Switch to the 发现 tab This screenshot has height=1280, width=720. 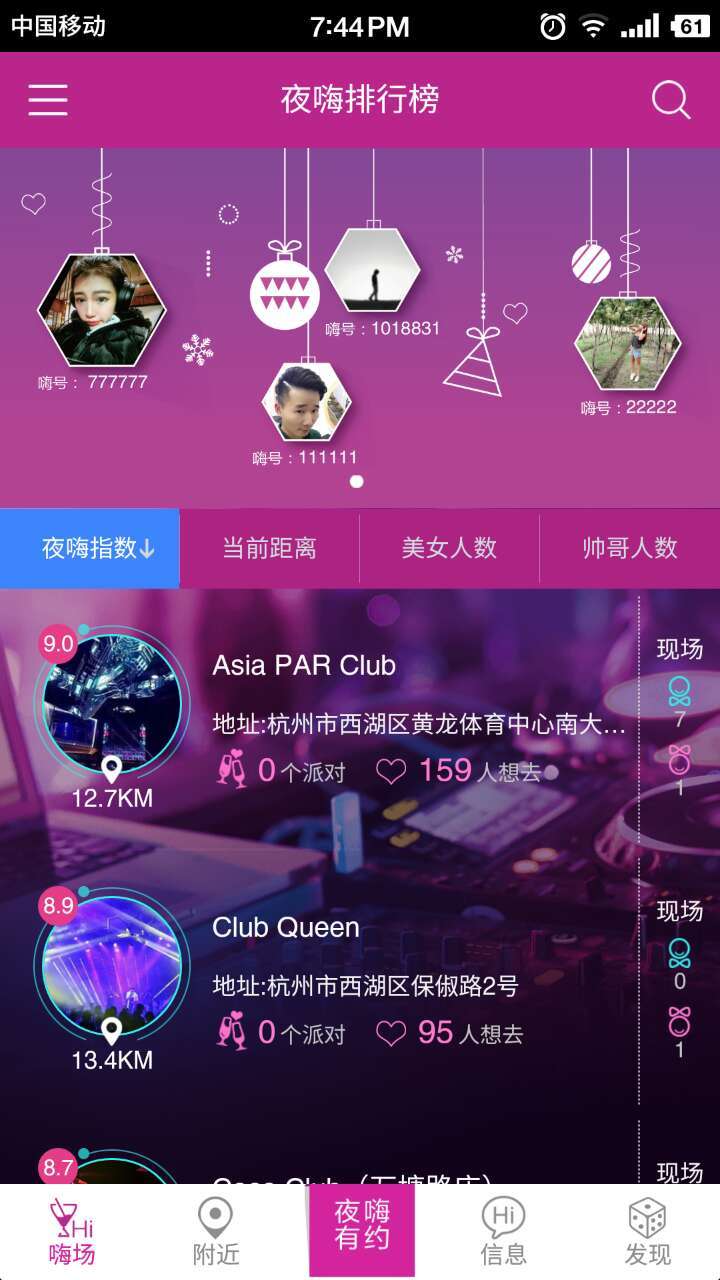click(648, 1232)
